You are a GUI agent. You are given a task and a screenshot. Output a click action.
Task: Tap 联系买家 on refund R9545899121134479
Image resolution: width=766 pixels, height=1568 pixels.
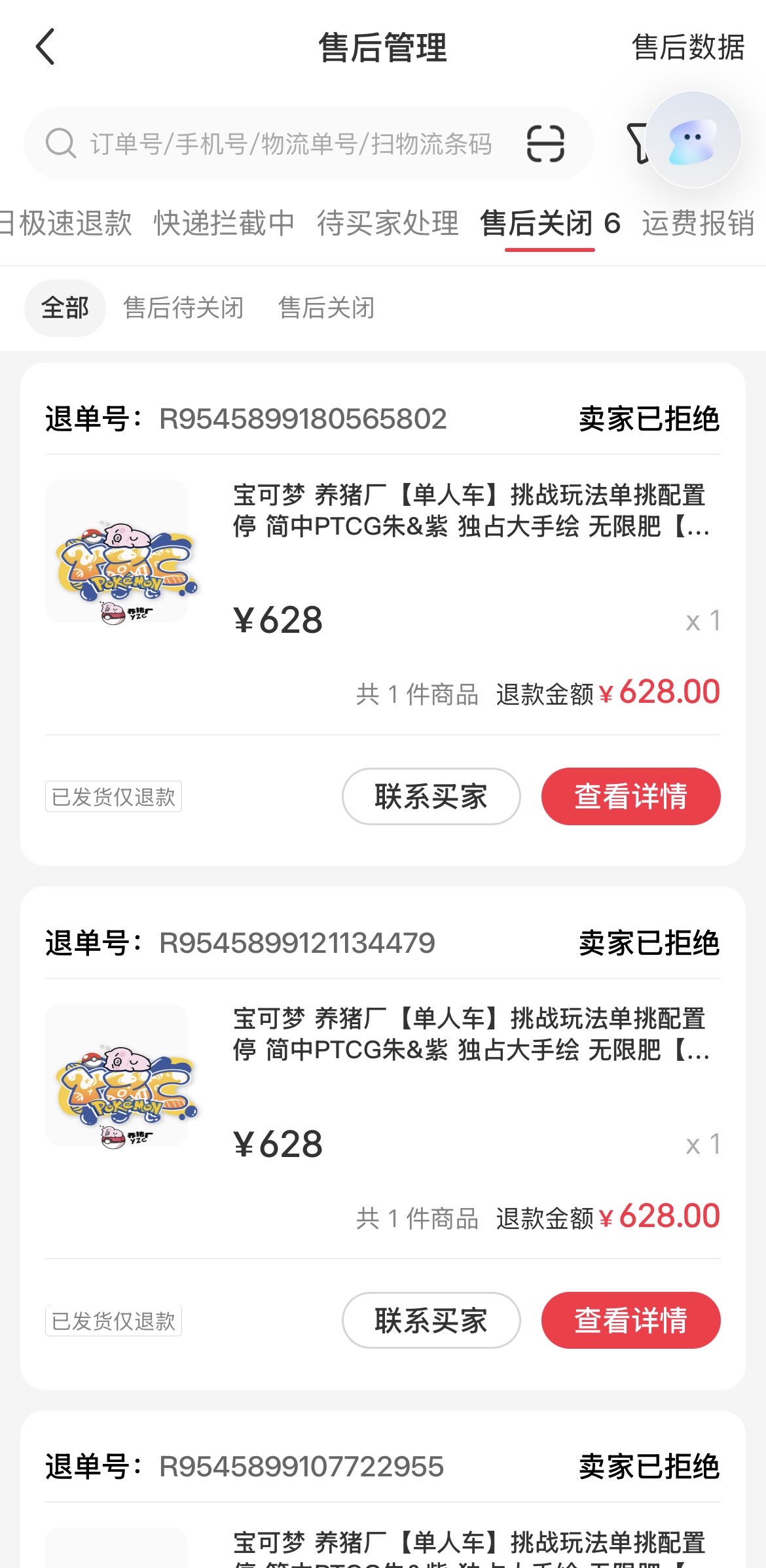click(431, 1320)
